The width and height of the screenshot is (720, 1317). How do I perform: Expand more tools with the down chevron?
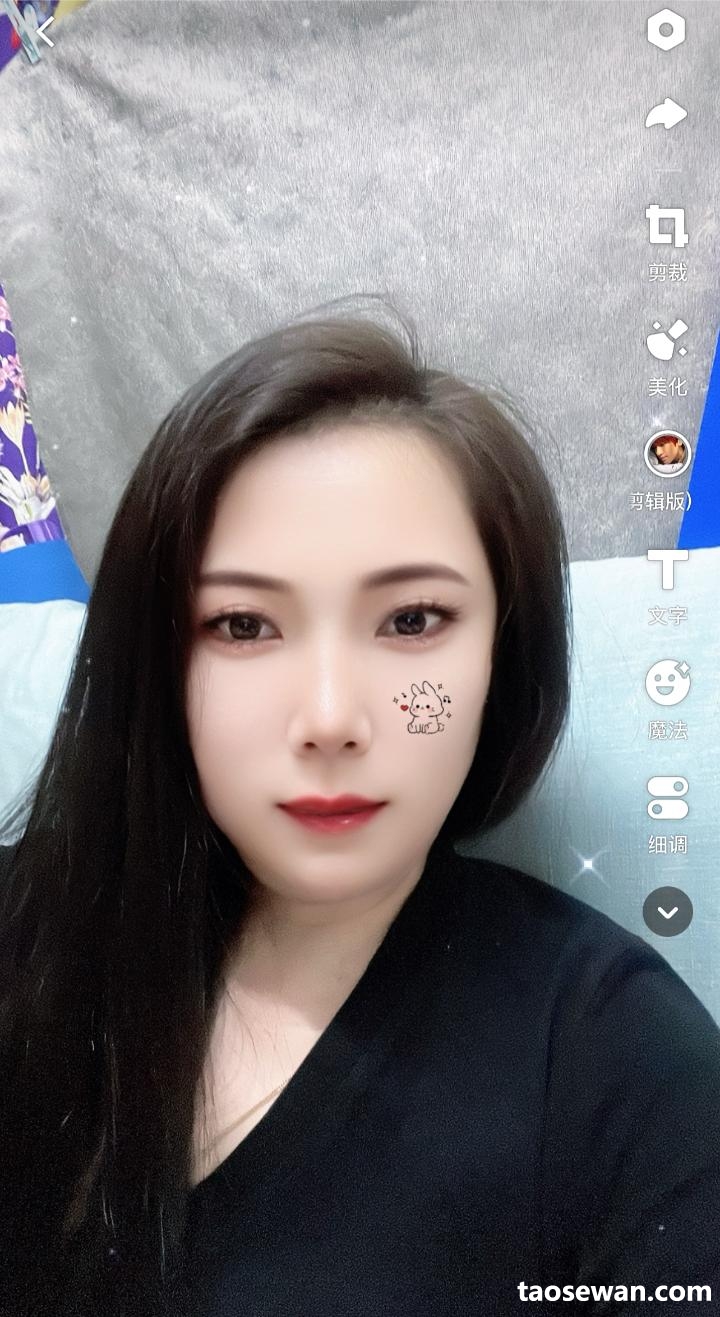[x=667, y=911]
